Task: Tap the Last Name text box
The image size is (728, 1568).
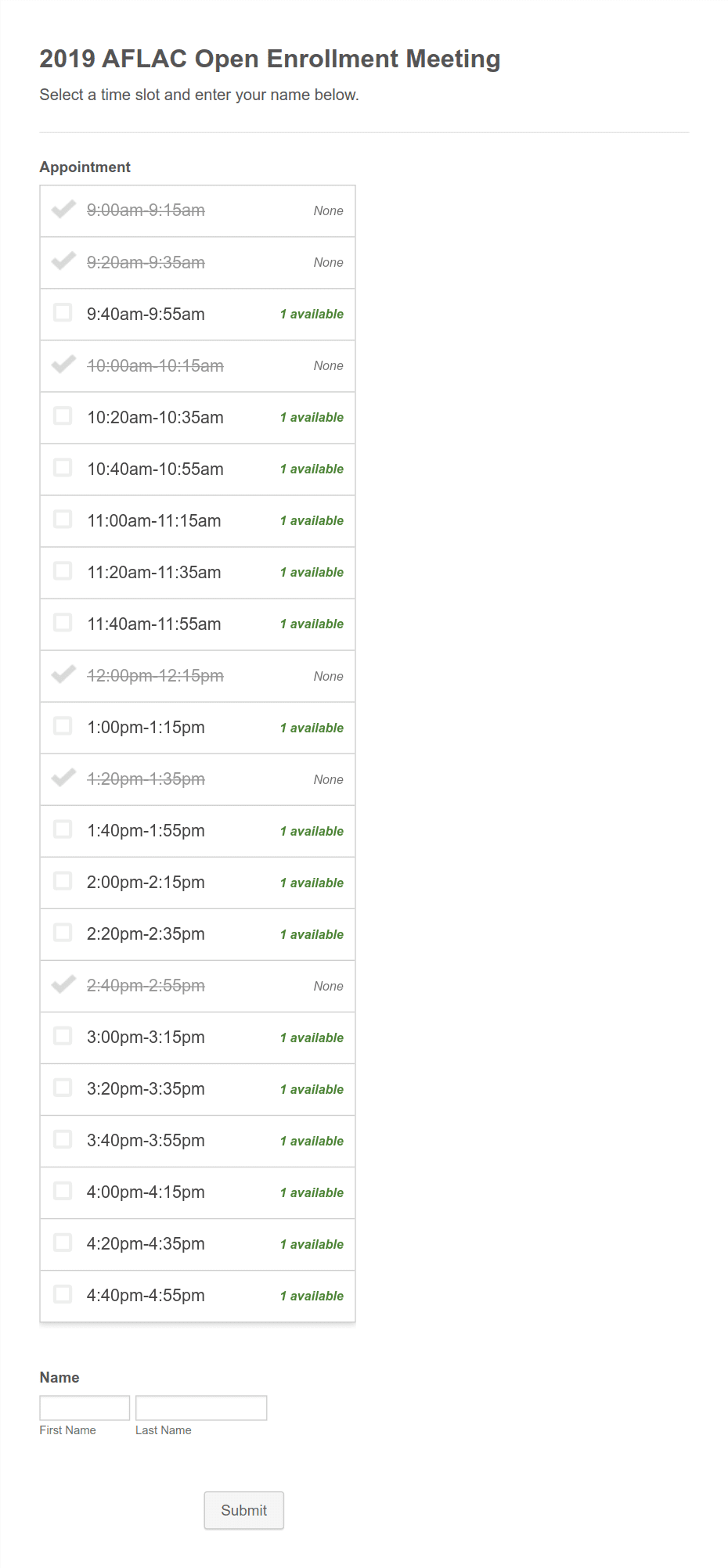Action: click(201, 1408)
